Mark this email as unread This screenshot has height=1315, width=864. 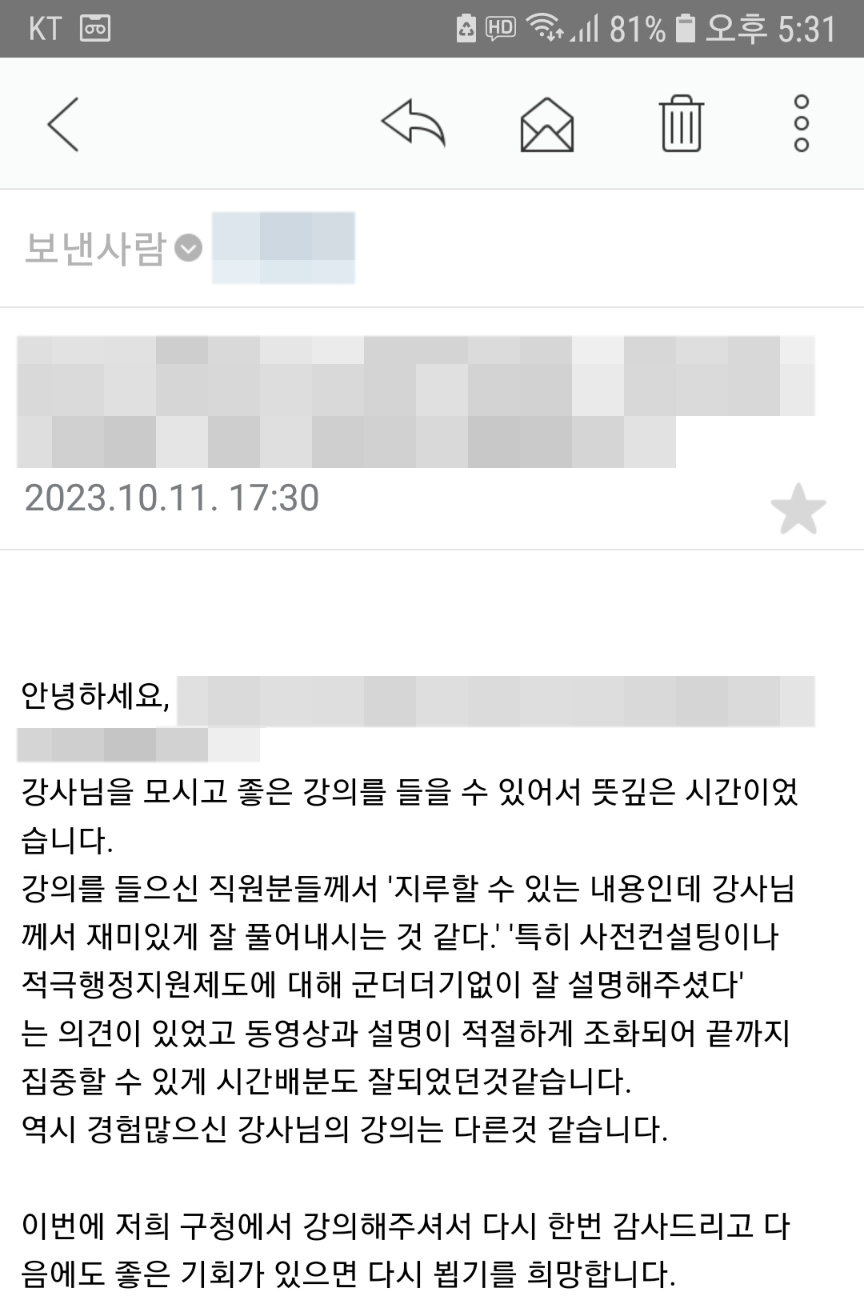coord(547,125)
